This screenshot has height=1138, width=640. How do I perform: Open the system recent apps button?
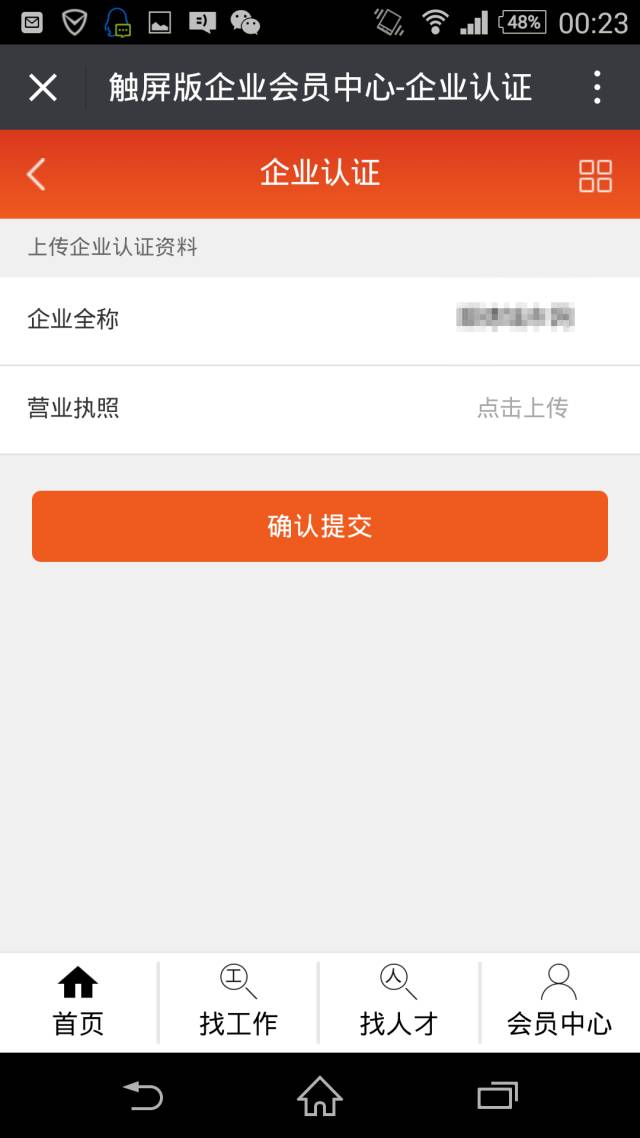point(497,1096)
